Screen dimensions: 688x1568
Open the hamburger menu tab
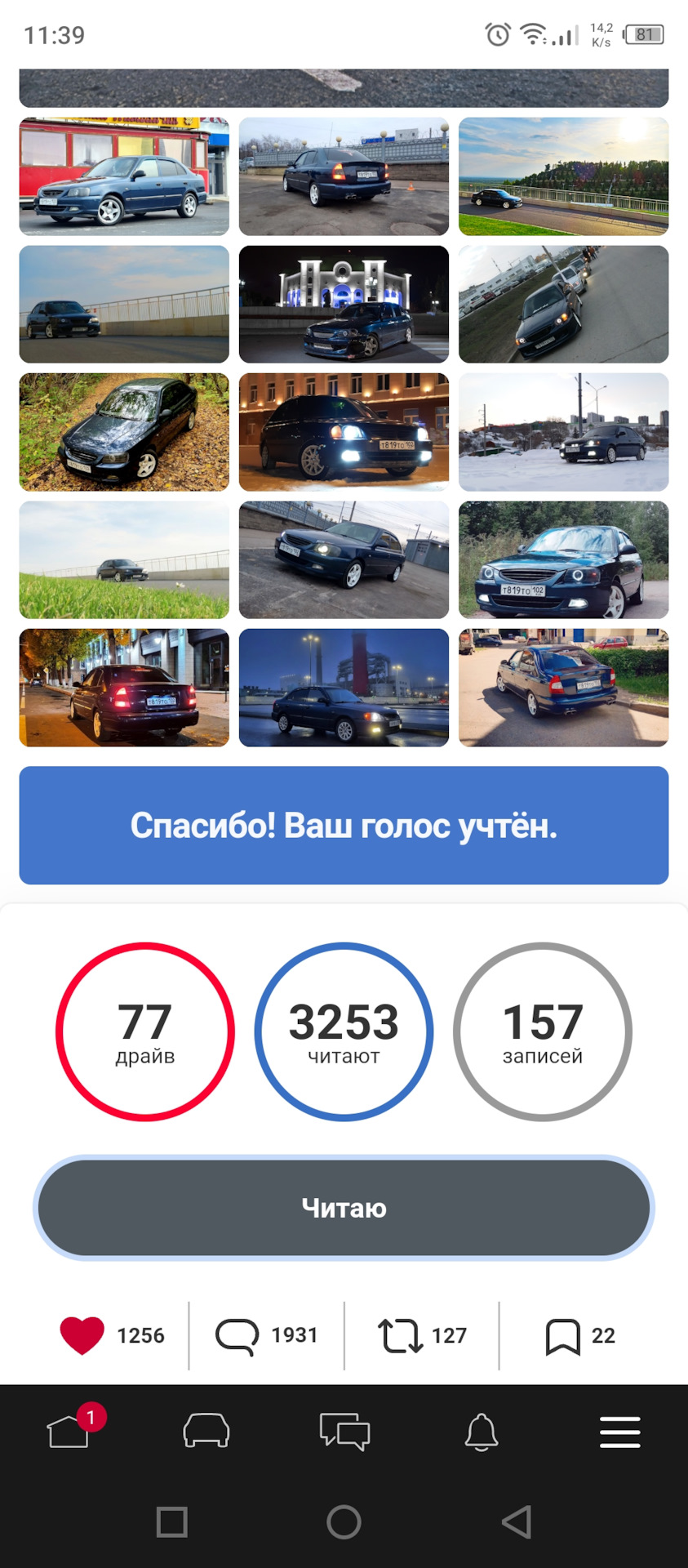pos(619,1432)
